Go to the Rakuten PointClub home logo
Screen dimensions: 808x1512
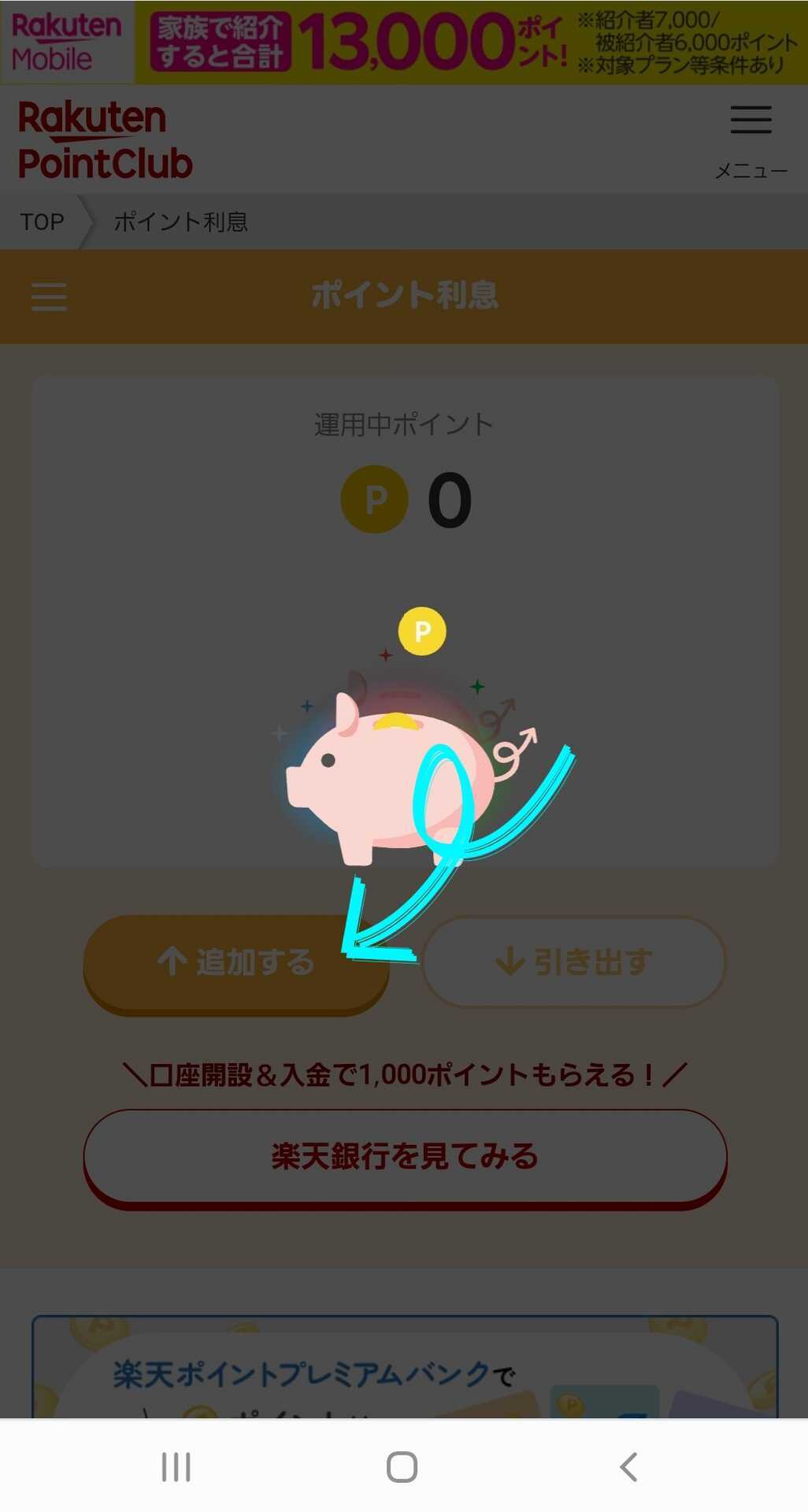pos(105,140)
